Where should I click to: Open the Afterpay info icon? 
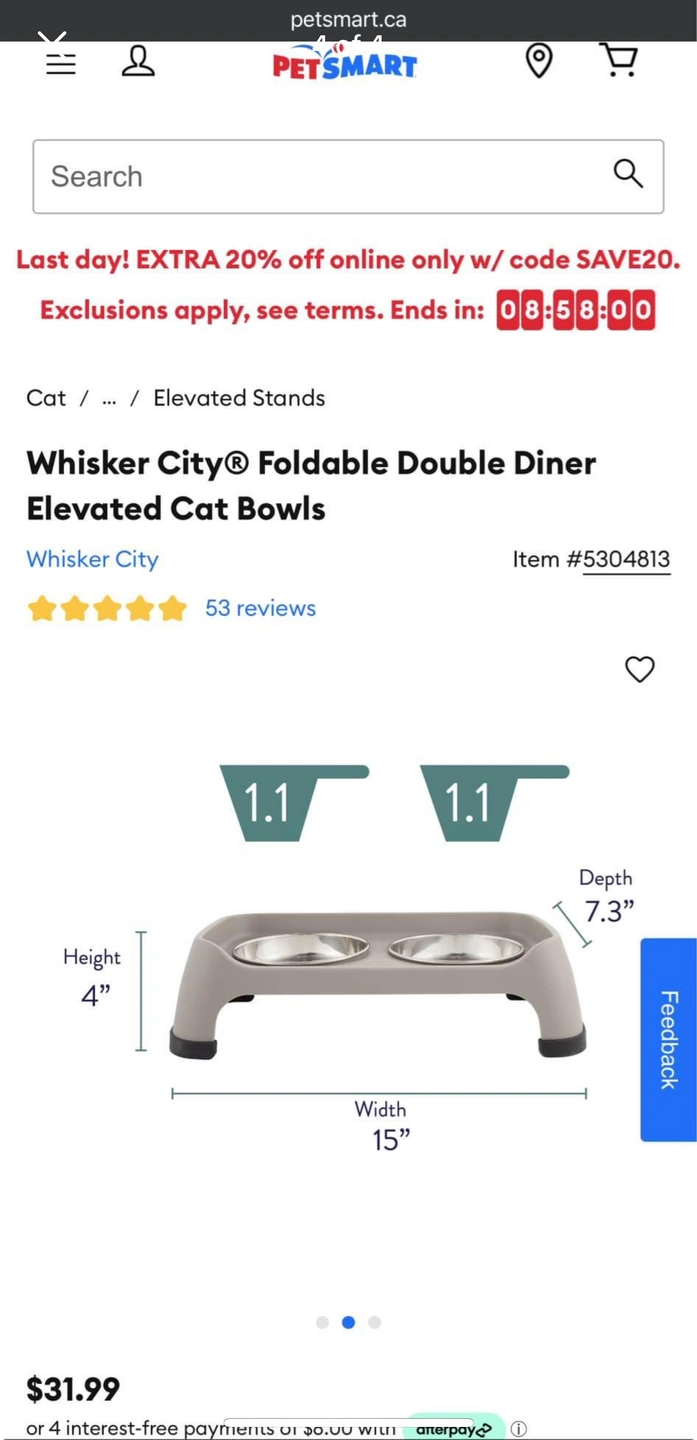(518, 1429)
